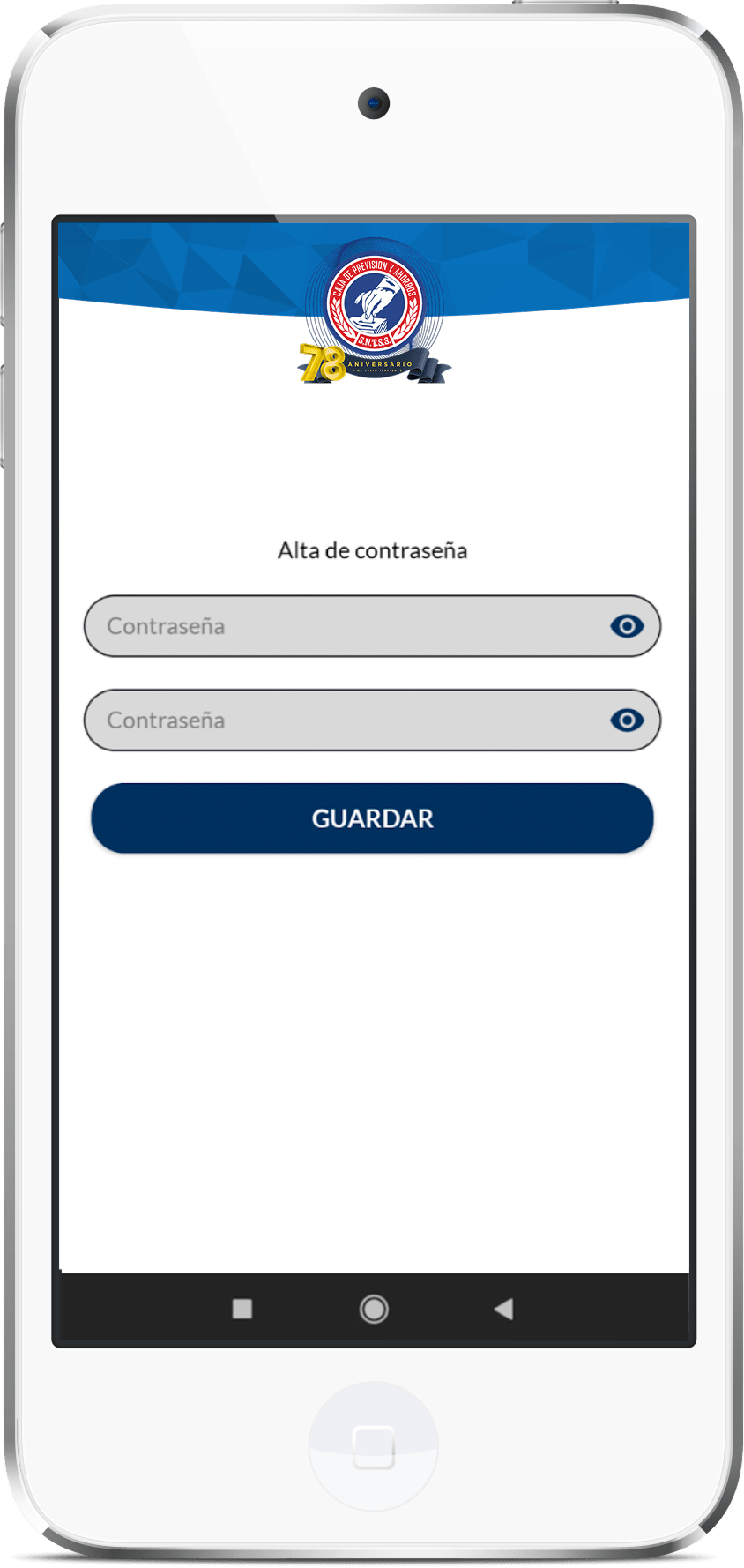Show the first password with the eye icon

click(x=627, y=626)
